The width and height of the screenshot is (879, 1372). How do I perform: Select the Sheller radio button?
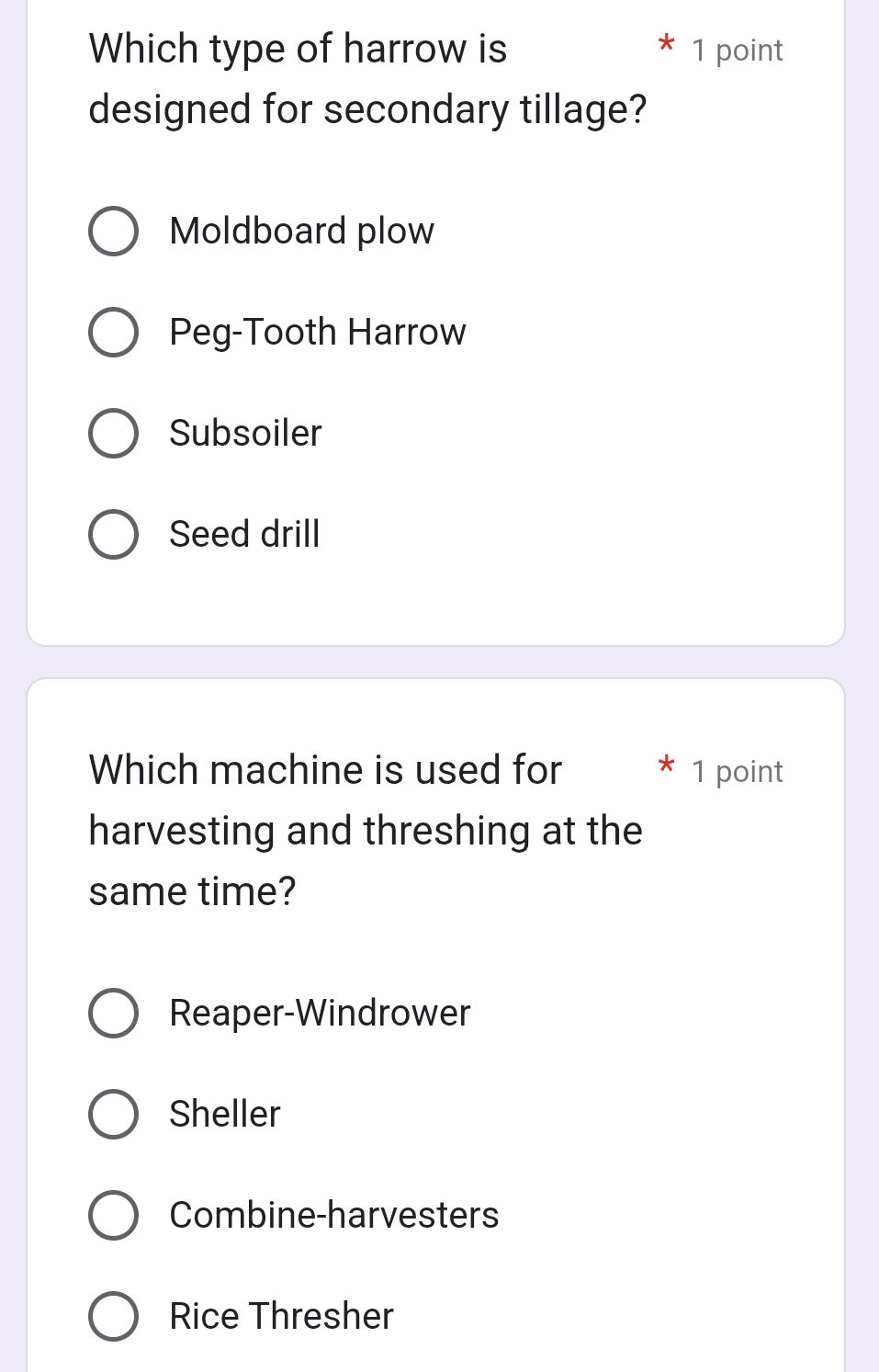114,1115
